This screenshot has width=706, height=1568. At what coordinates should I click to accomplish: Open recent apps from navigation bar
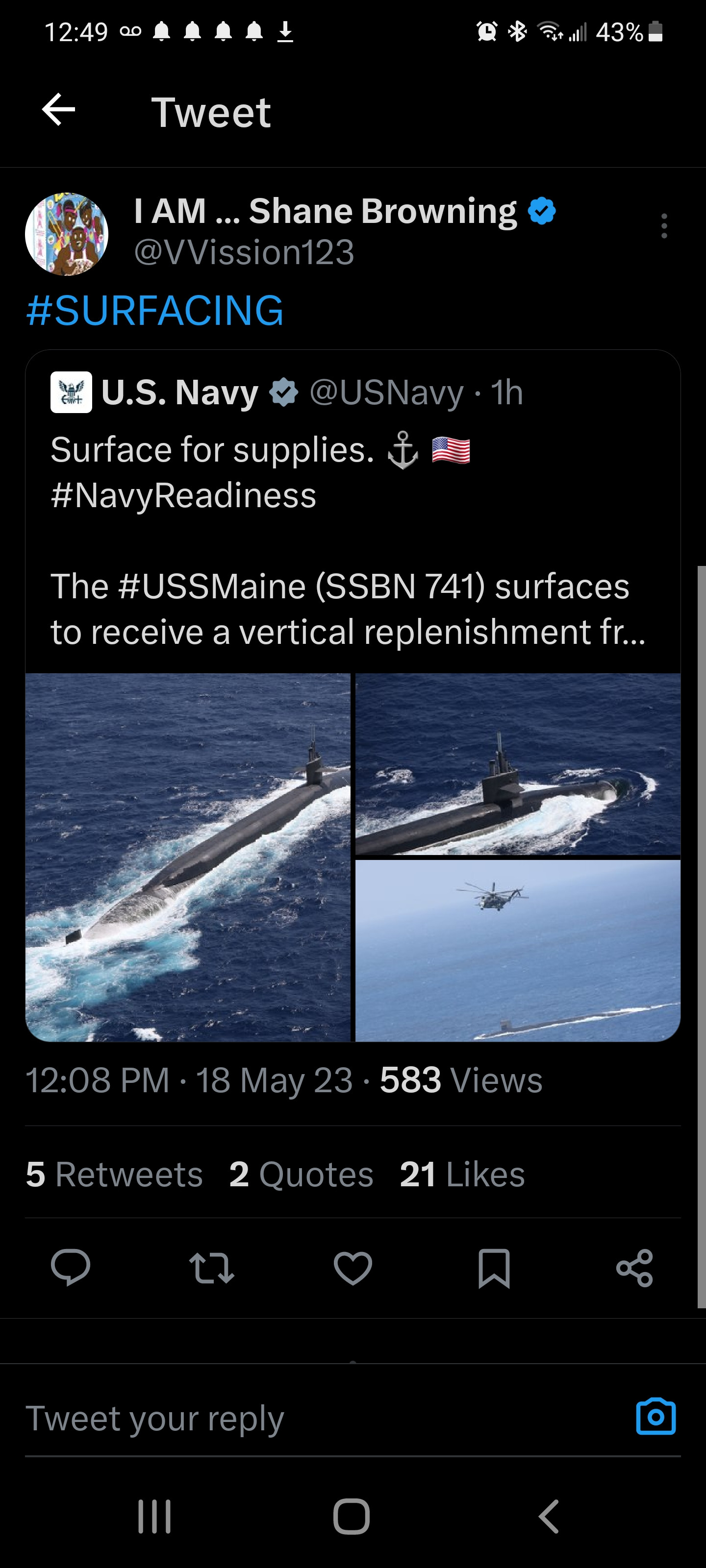(x=154, y=1516)
